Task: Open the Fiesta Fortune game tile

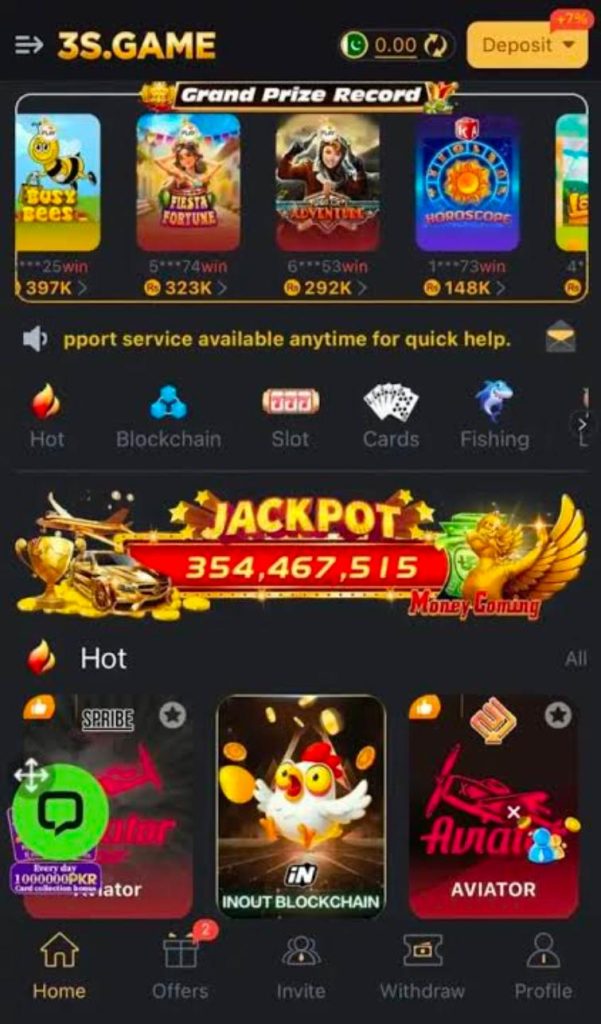Action: pos(188,182)
